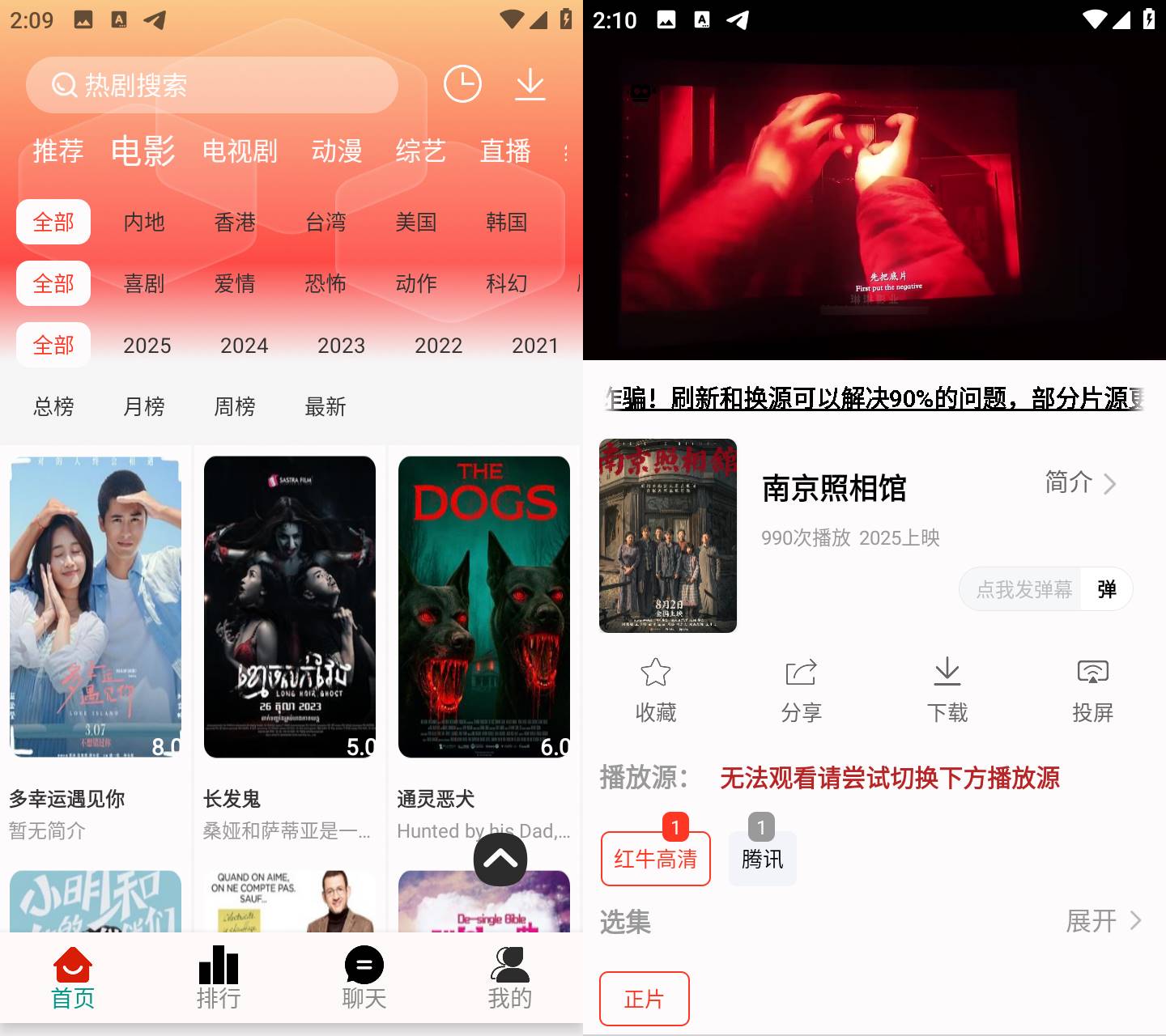
Task: Go to the 排行 tab
Action: coord(219,977)
